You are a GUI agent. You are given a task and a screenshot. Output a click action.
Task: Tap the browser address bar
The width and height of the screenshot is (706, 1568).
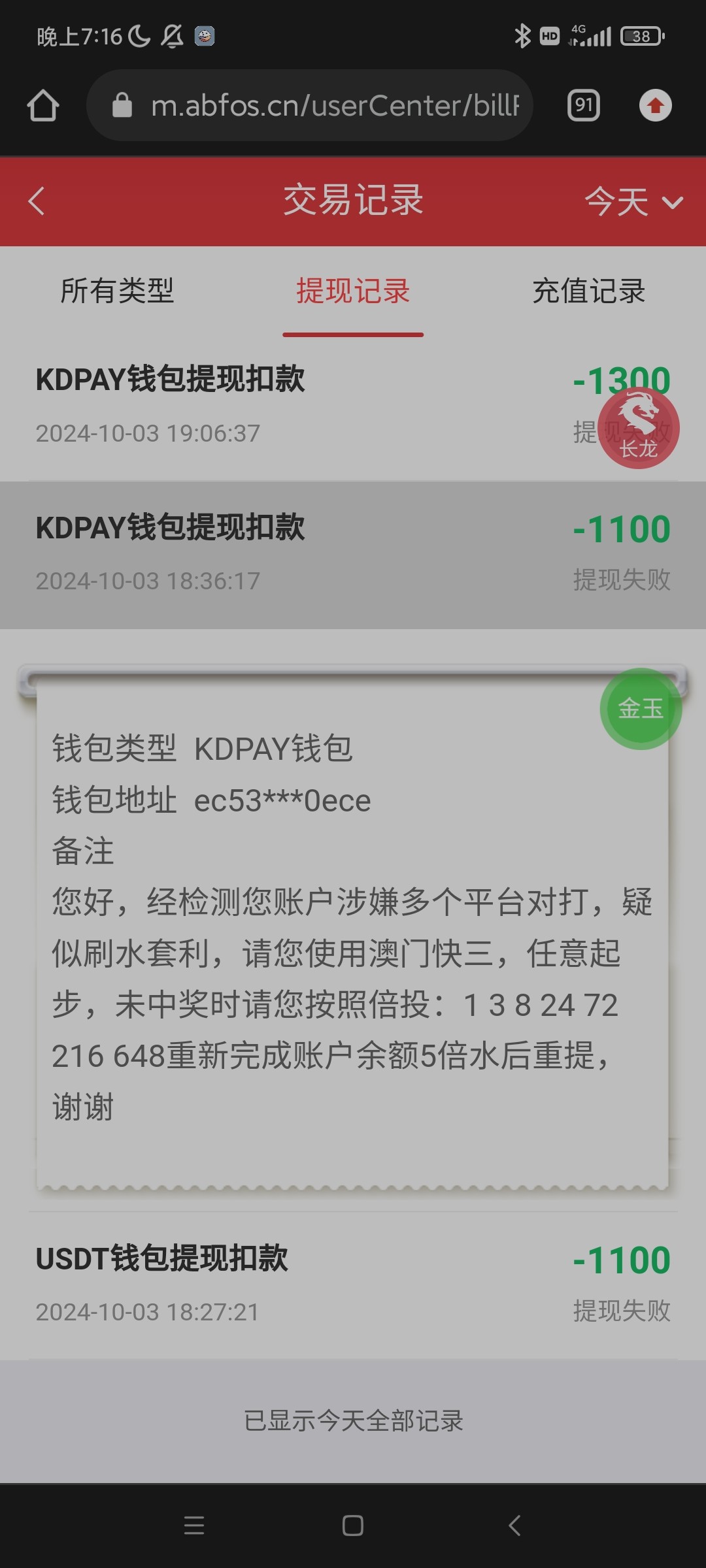click(327, 105)
